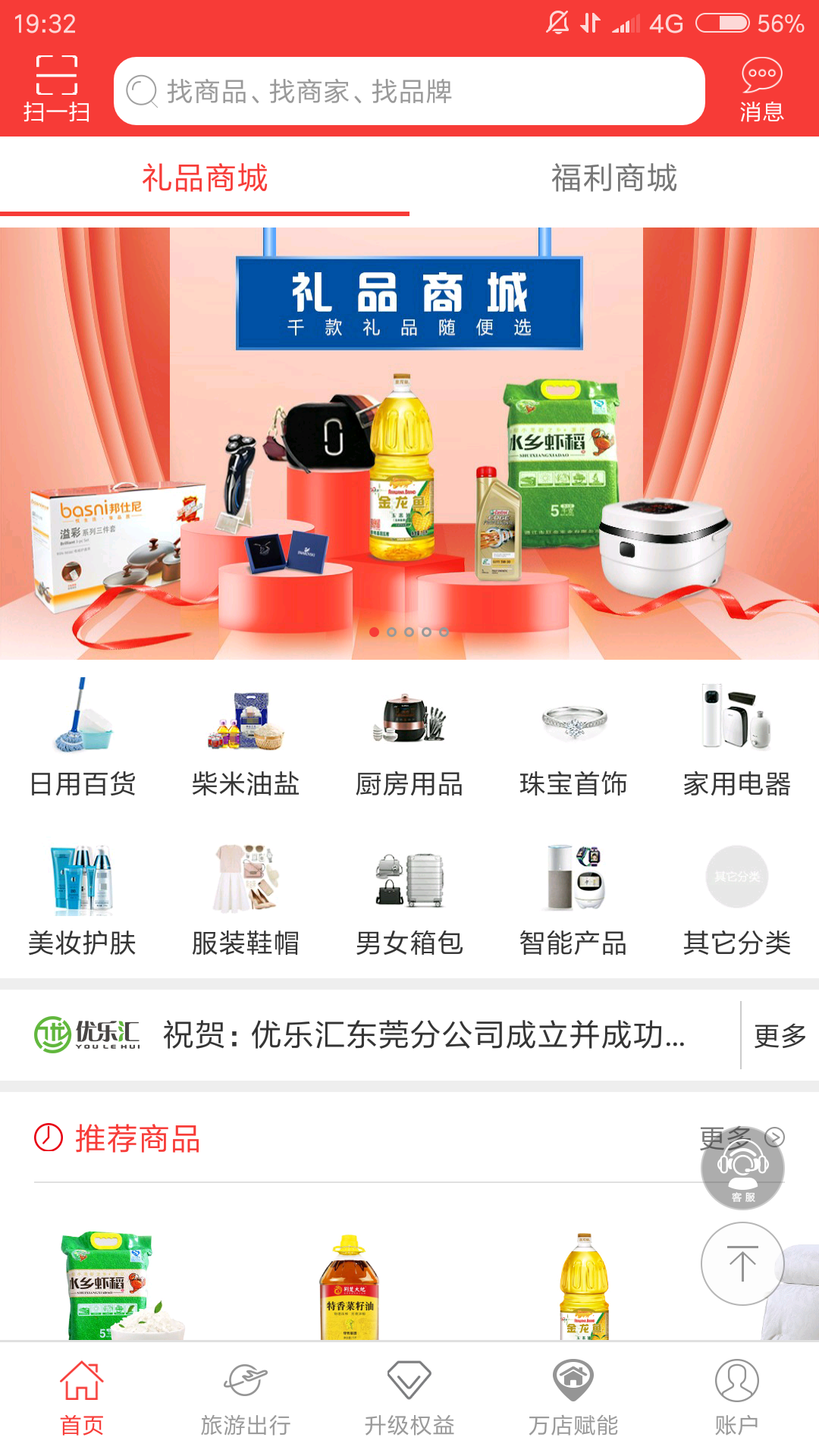Viewport: 819px width, 1456px height.
Task: Tap the product search box
Action: 409,91
